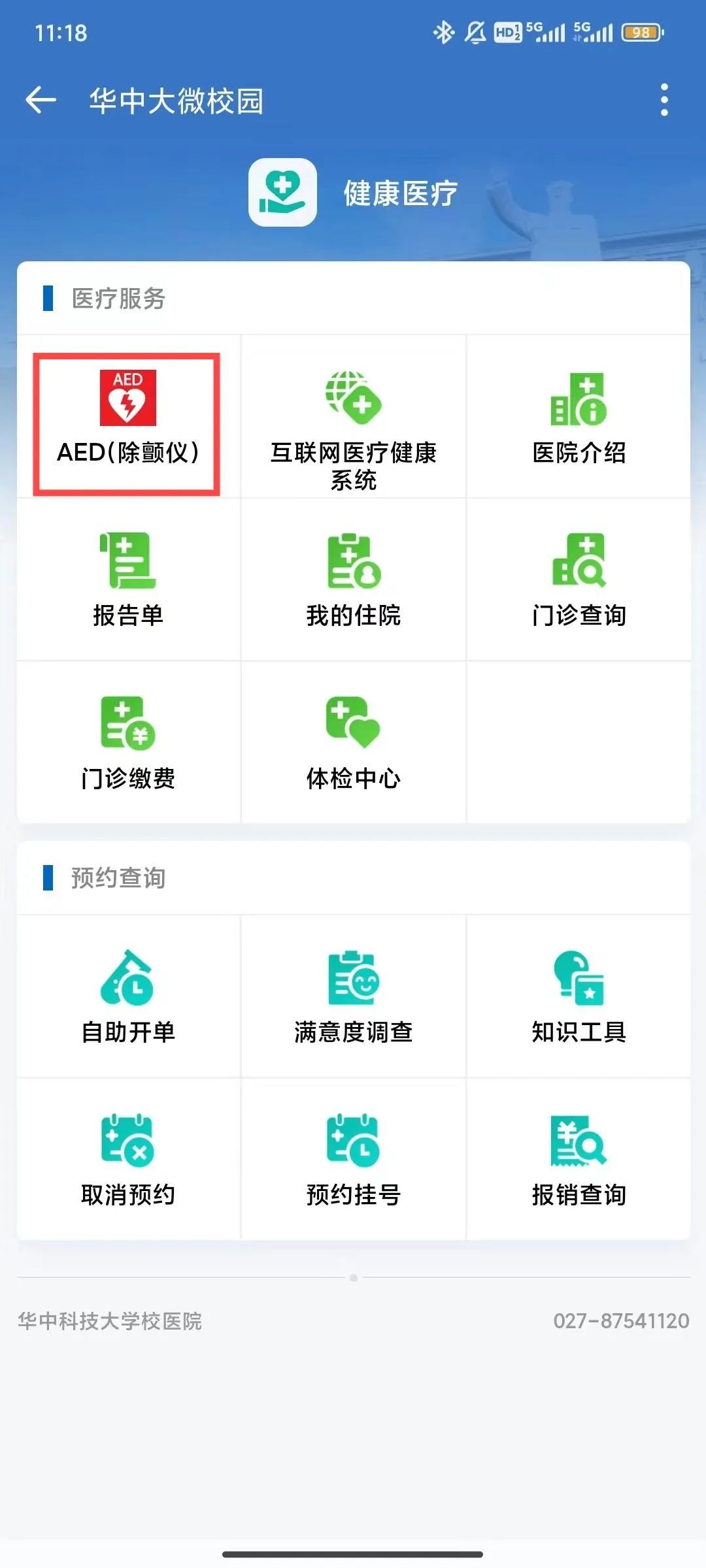The height and width of the screenshot is (1568, 706).
Task: Open 预约挂号 registration
Action: point(353,1159)
